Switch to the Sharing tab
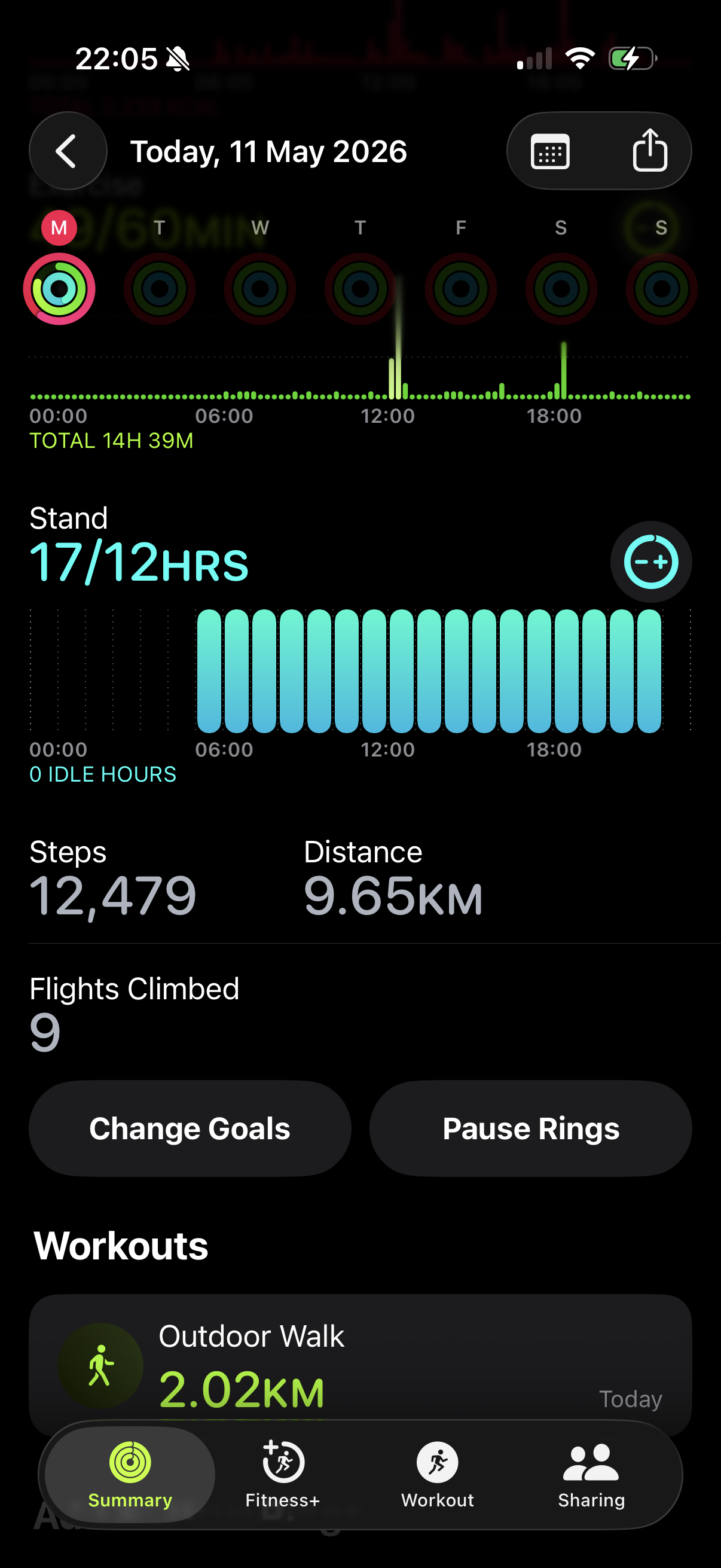The width and height of the screenshot is (721, 1568). point(591,1475)
